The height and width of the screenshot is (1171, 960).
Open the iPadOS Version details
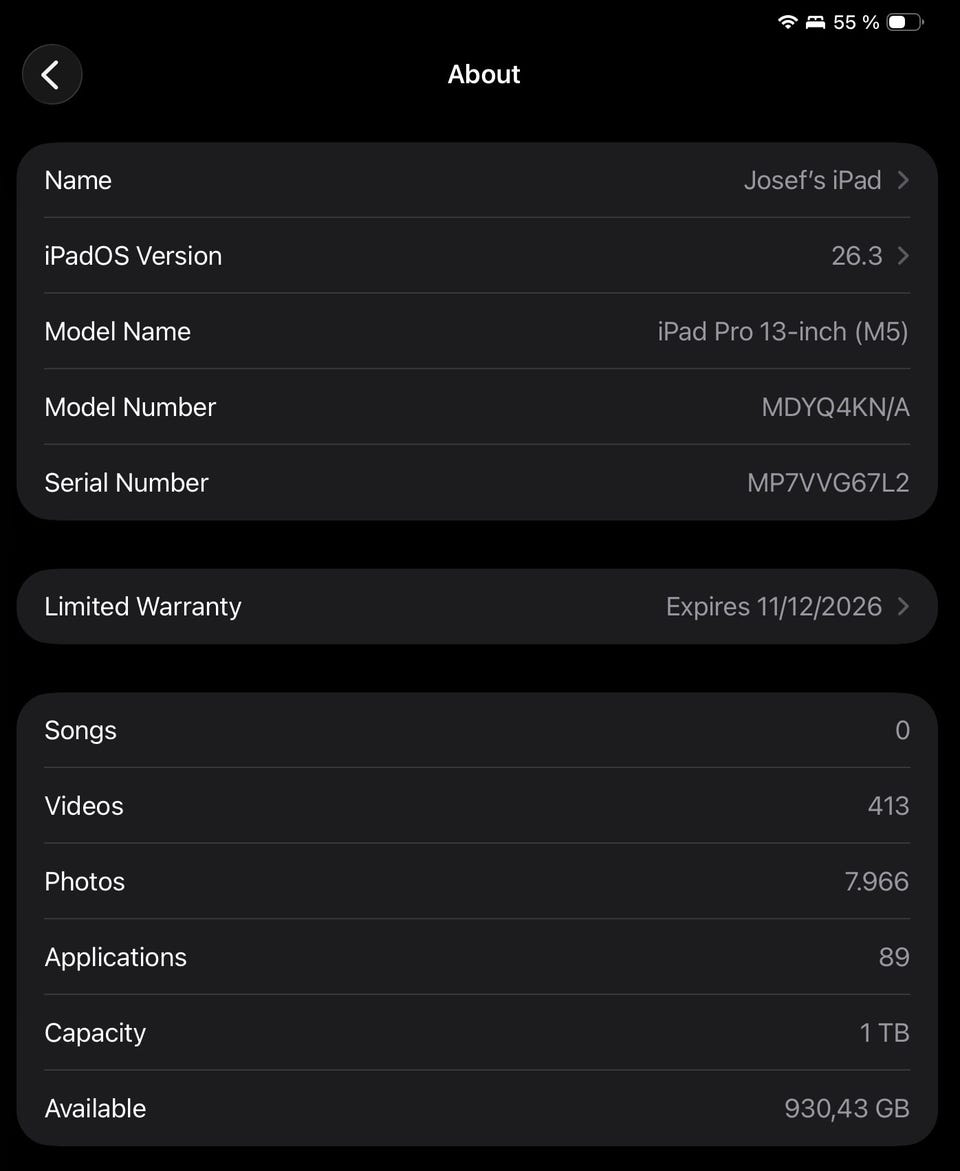(477, 256)
